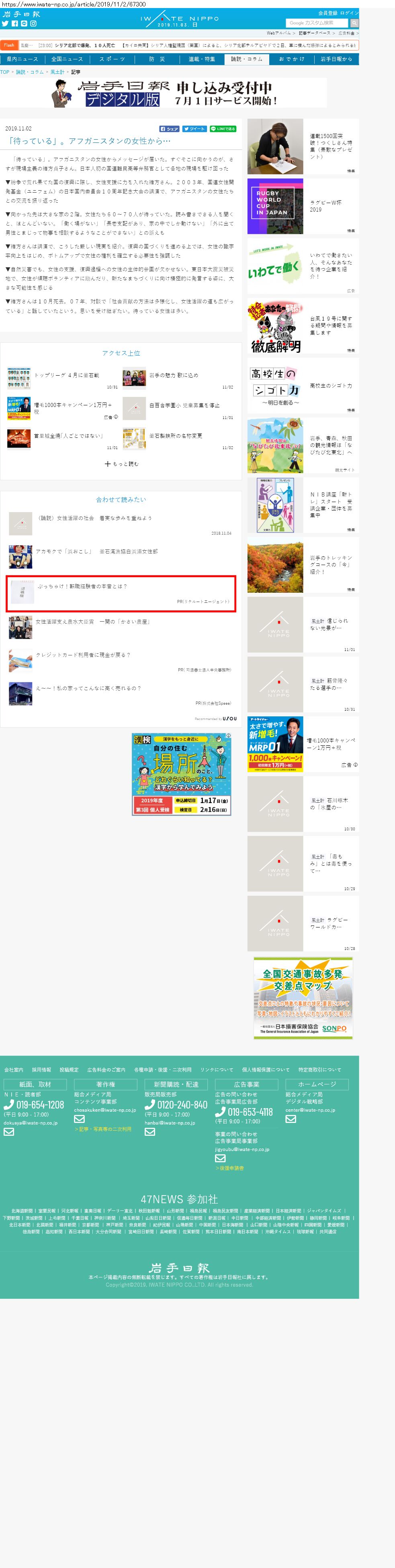Open ぶっちゃけ！転職経験者の本音とは？ PR item
This screenshot has height=1568, width=395.
tap(82, 586)
